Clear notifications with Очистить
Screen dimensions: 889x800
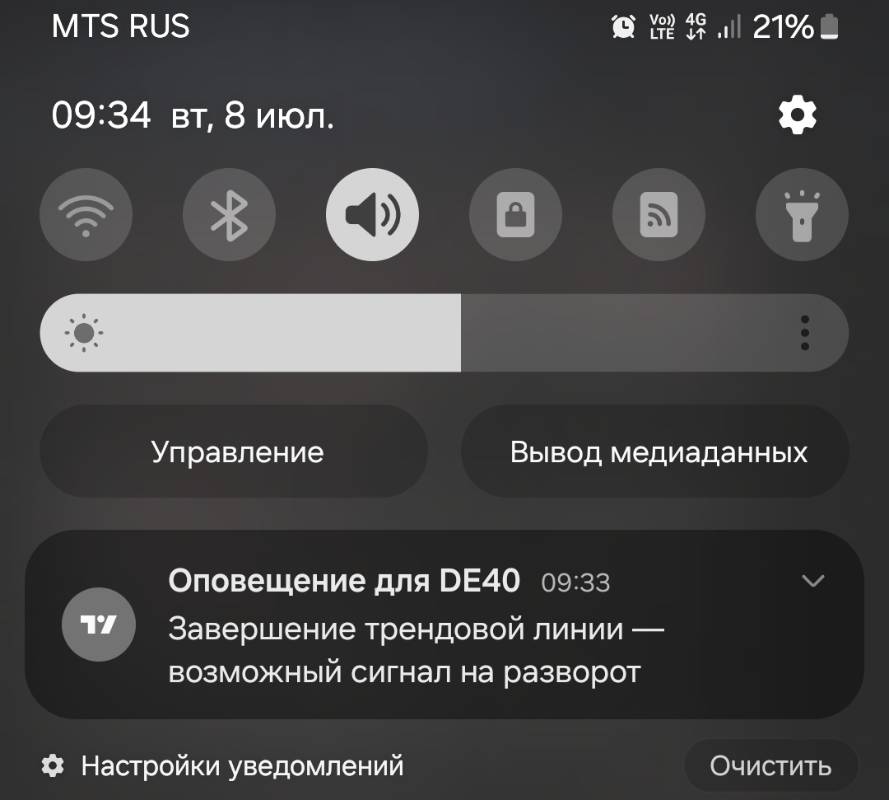coord(770,767)
